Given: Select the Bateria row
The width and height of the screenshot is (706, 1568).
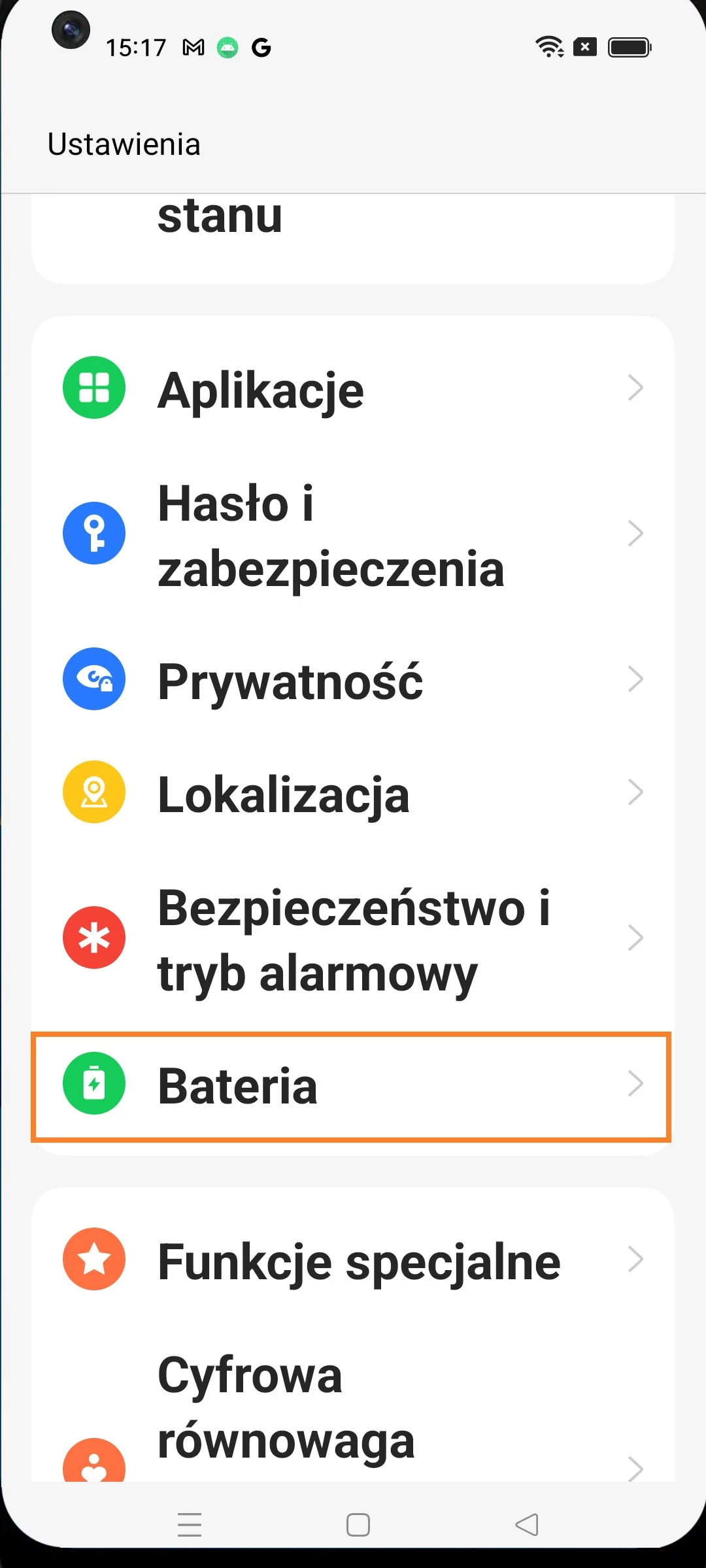Looking at the screenshot, I should [x=353, y=1085].
